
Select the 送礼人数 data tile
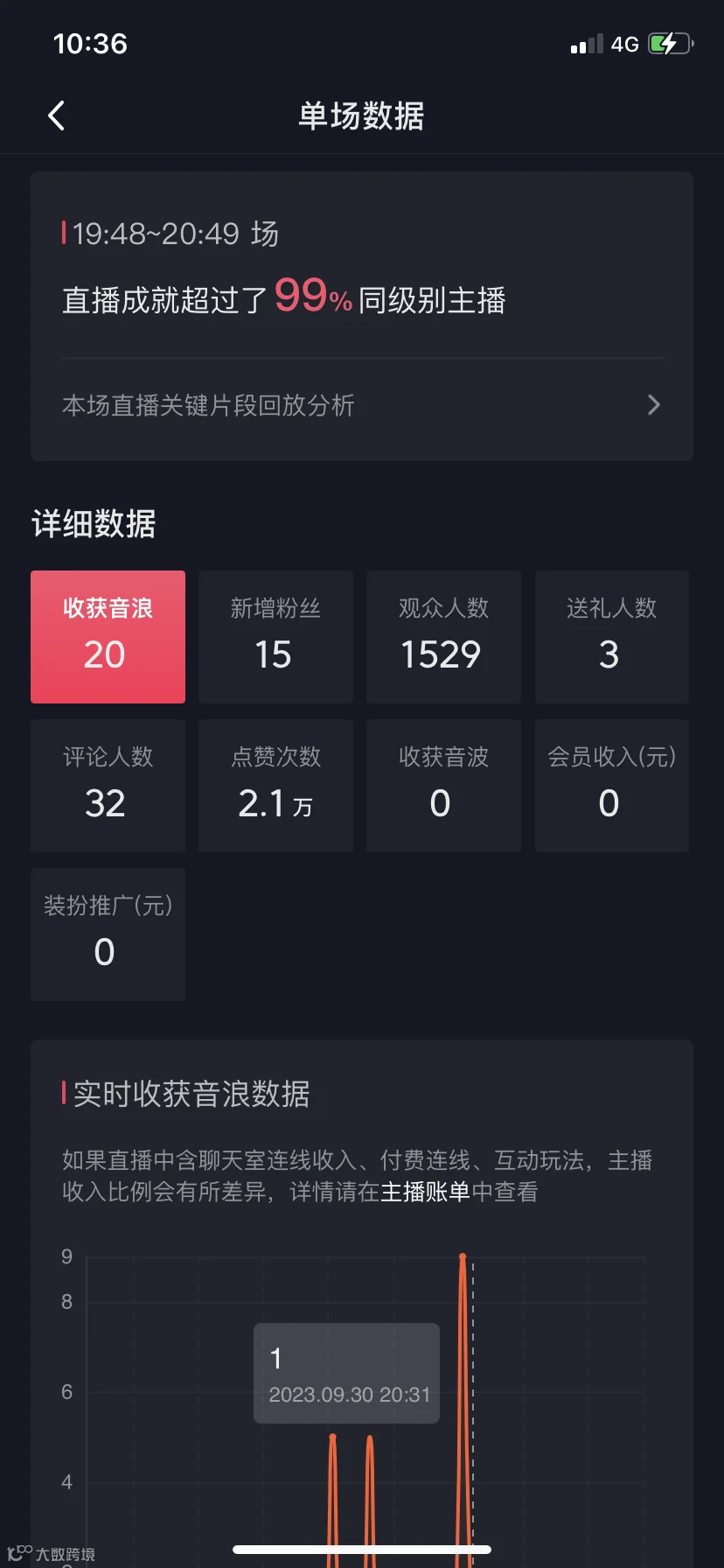(x=612, y=637)
